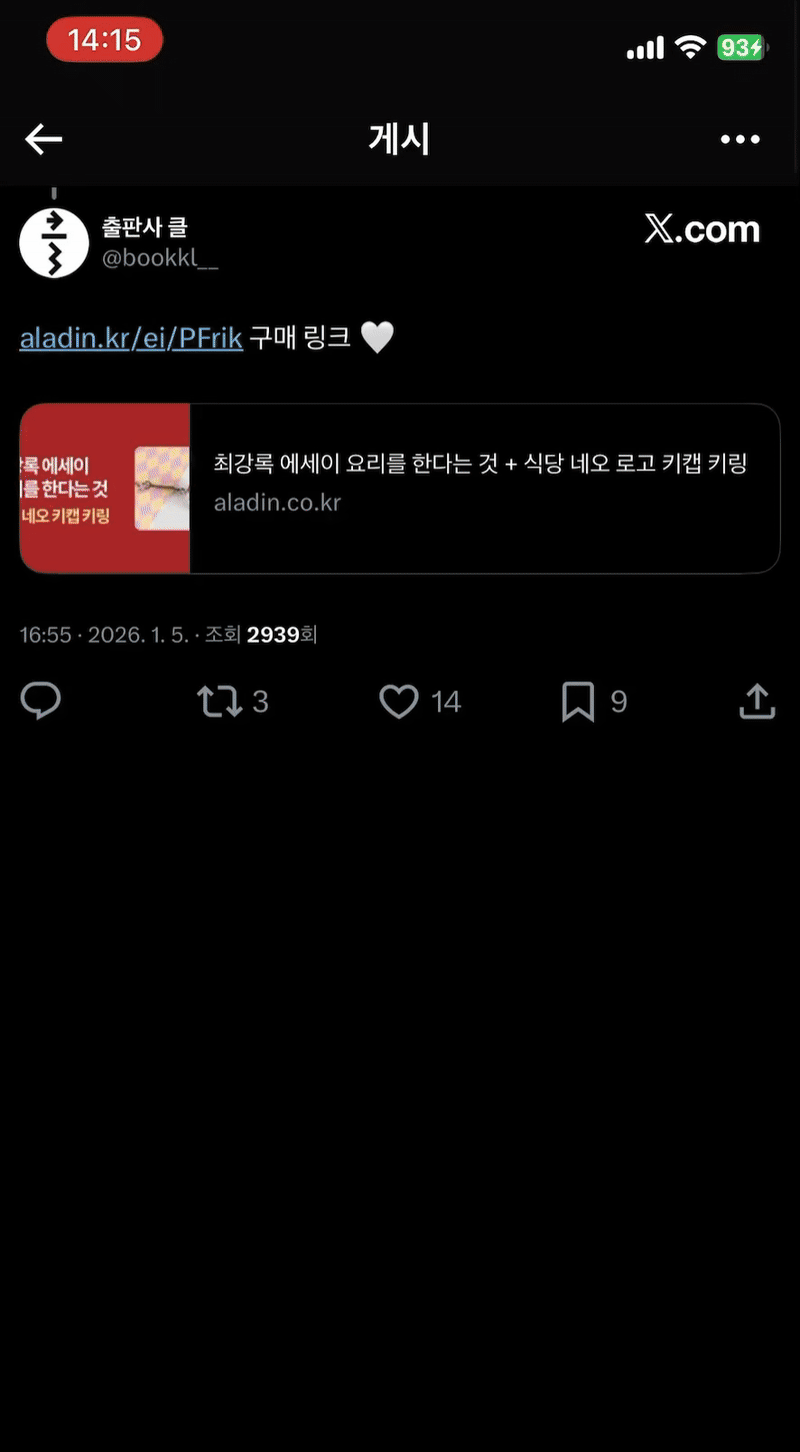Go back using the arrow icon
Image resolution: width=800 pixels, height=1452 pixels.
coord(44,139)
